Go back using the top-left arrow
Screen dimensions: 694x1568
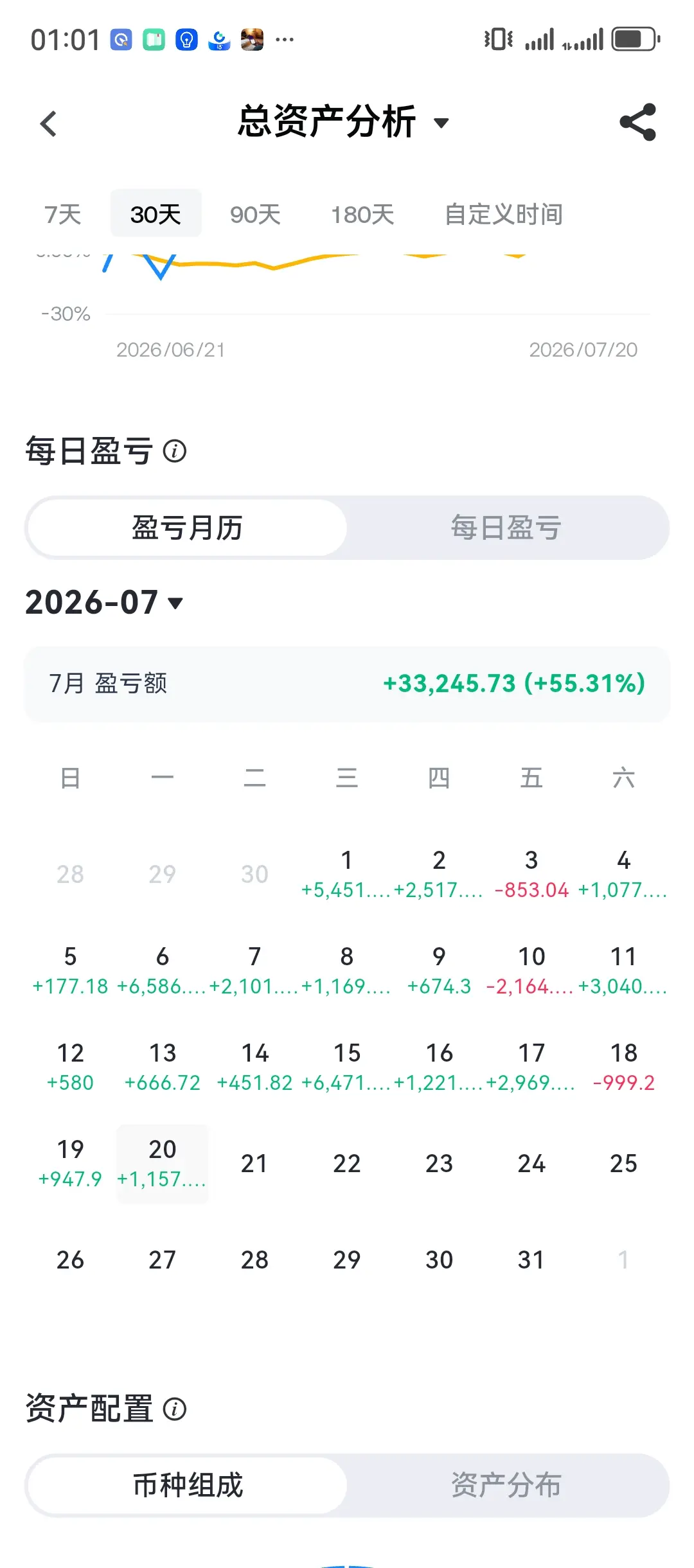(49, 123)
